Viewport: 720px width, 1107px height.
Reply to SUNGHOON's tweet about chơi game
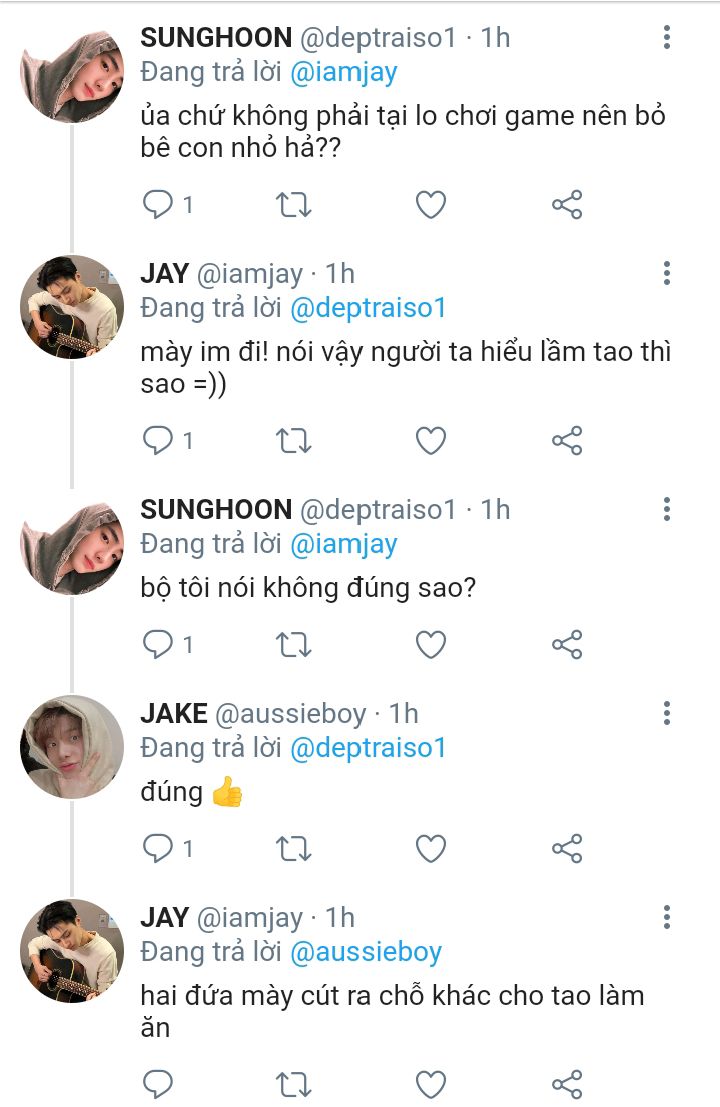pyautogui.click(x=158, y=205)
